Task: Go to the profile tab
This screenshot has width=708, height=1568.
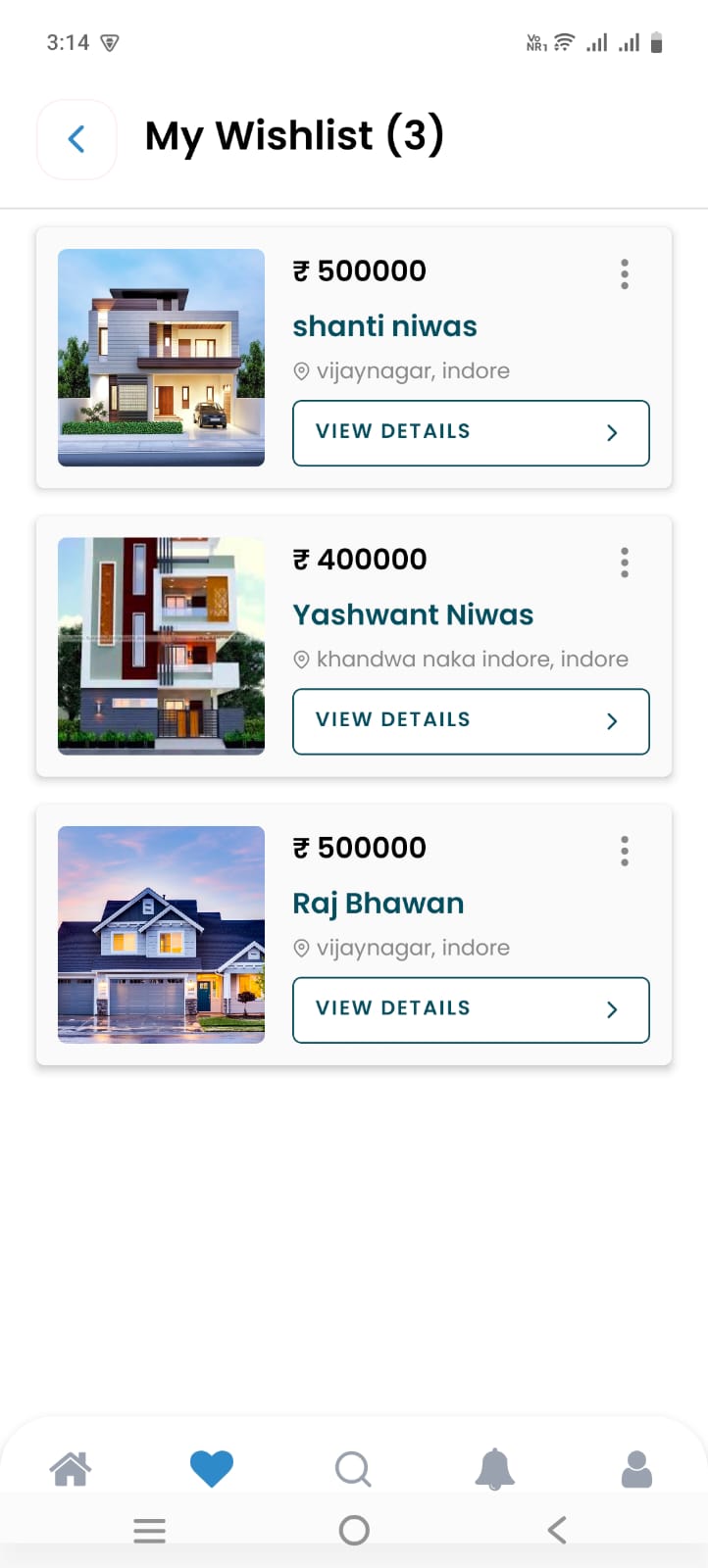Action: point(636,1469)
